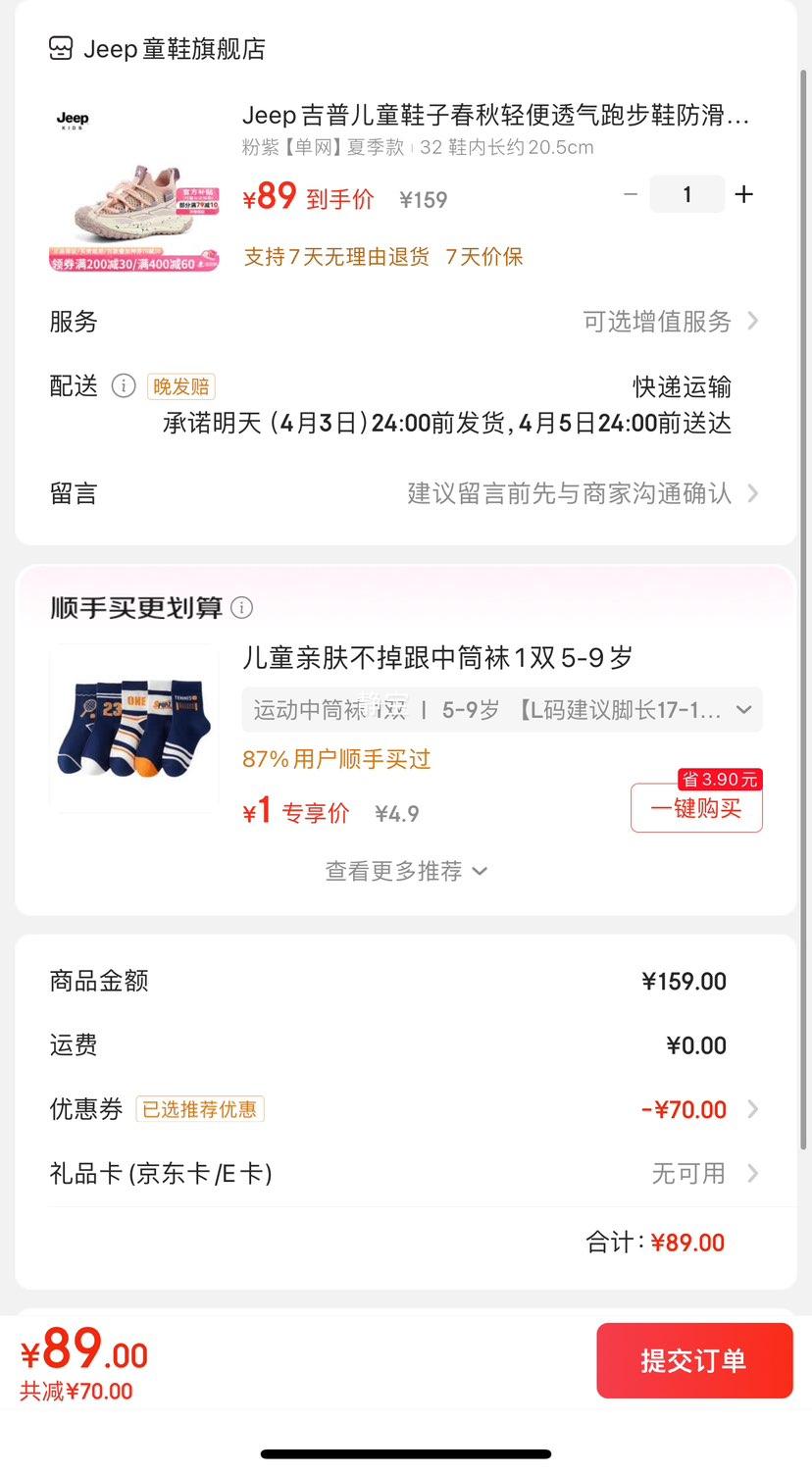Open the 优惠券 coupon row showing -¥70.00
812x1474 pixels.
point(405,1109)
